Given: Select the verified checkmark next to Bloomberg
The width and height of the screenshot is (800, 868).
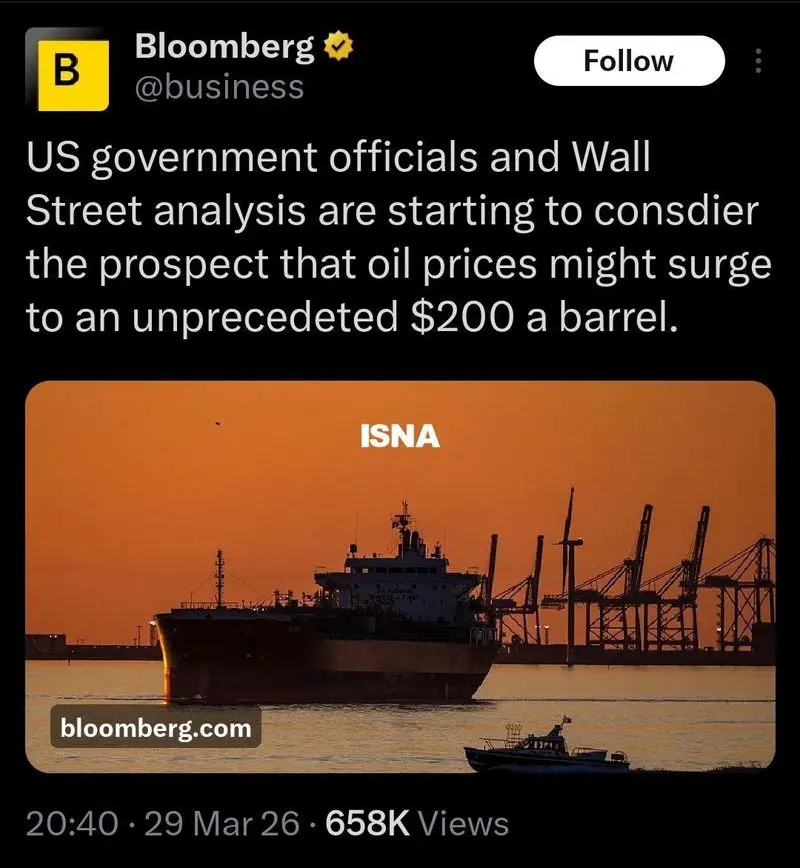Looking at the screenshot, I should (338, 44).
